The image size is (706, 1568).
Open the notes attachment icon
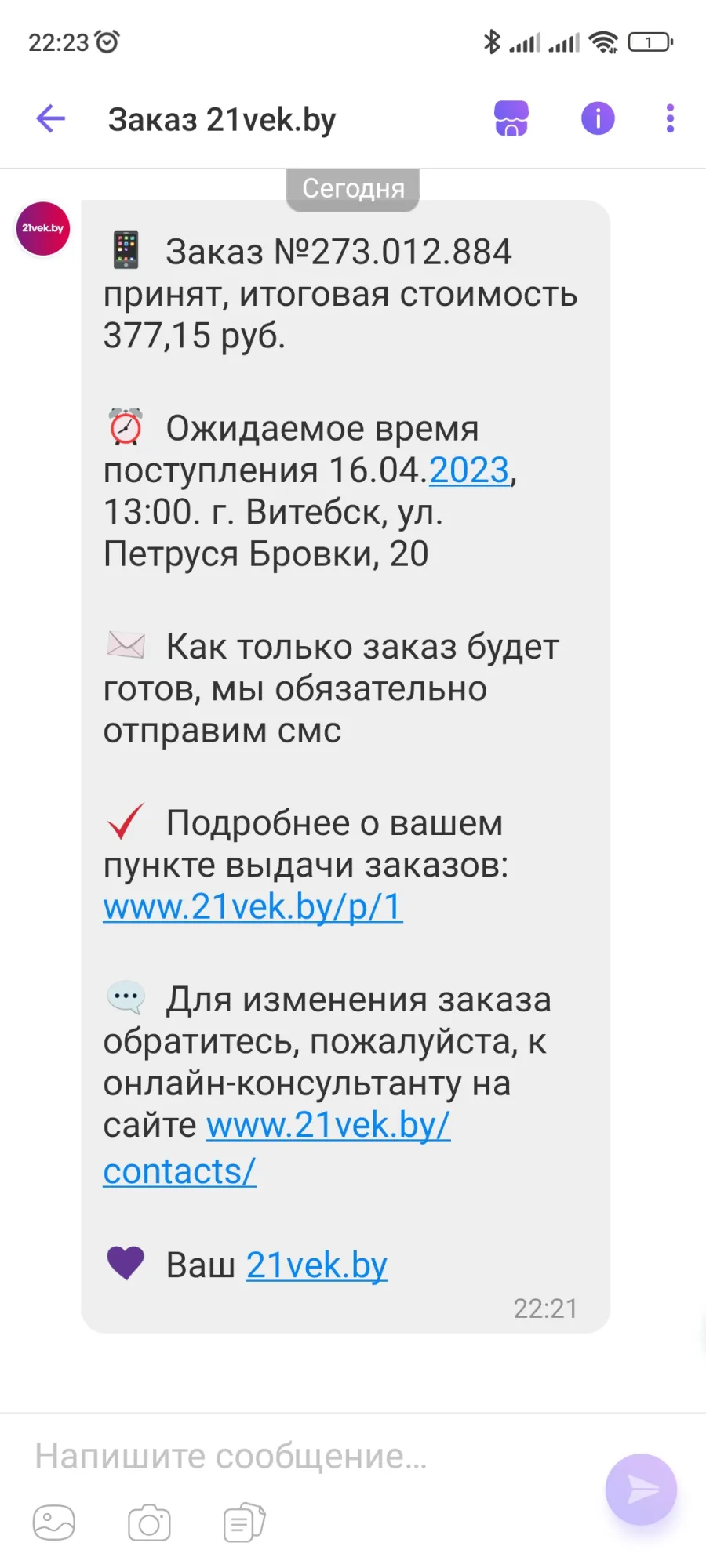(244, 1523)
